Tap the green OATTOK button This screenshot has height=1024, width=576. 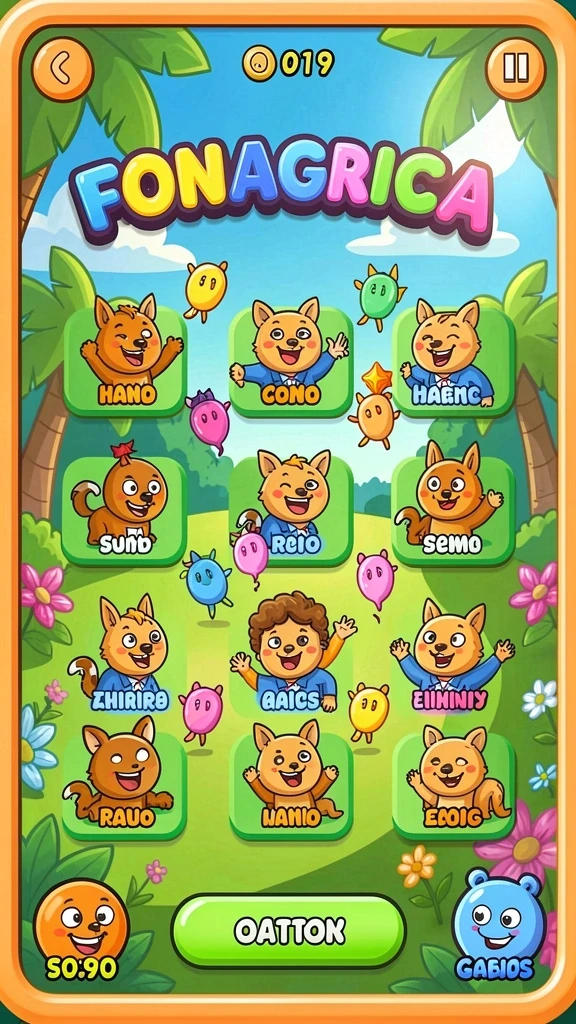pos(288,931)
